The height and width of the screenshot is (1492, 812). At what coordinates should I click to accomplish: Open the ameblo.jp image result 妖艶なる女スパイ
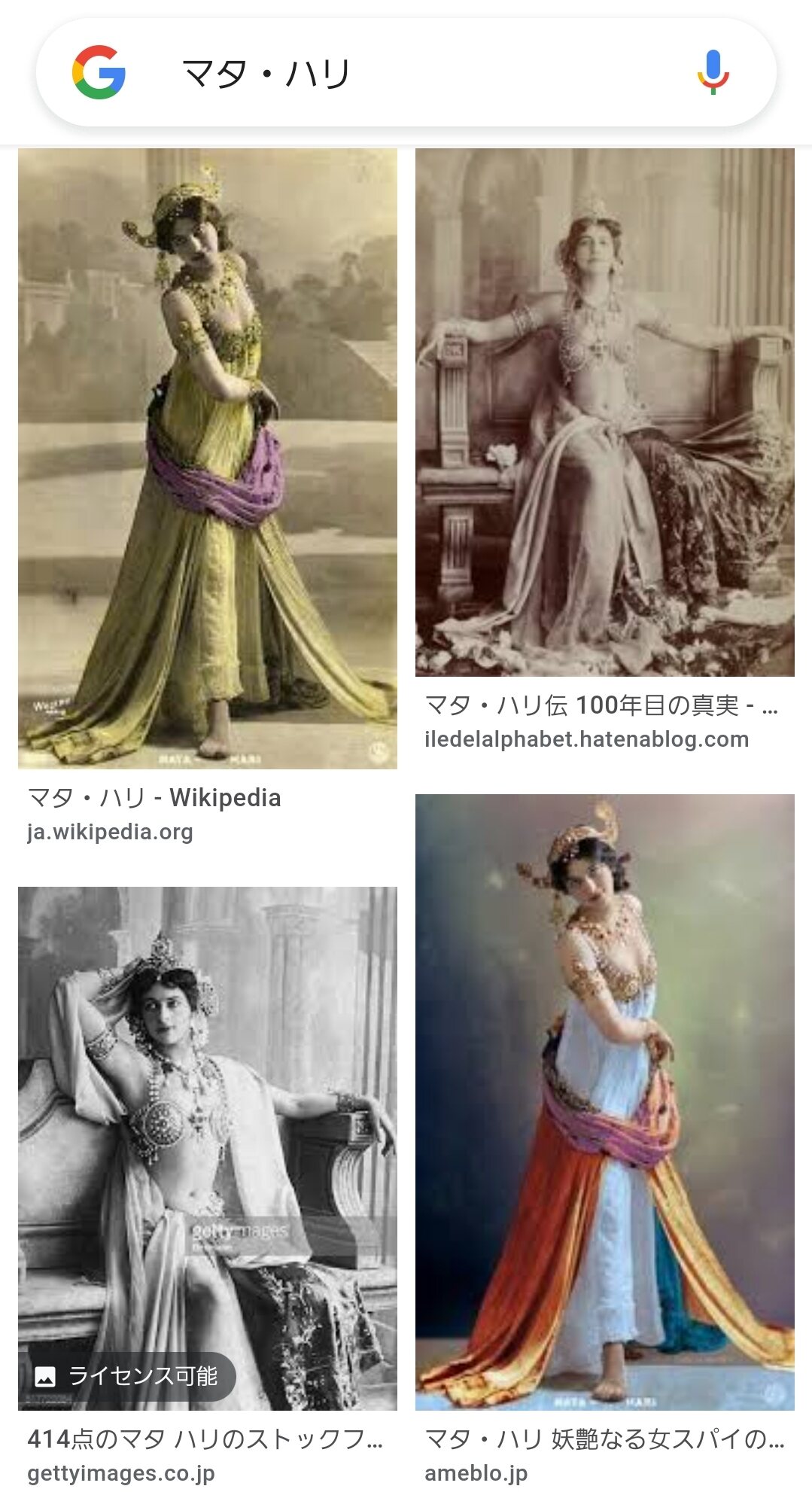604,1101
